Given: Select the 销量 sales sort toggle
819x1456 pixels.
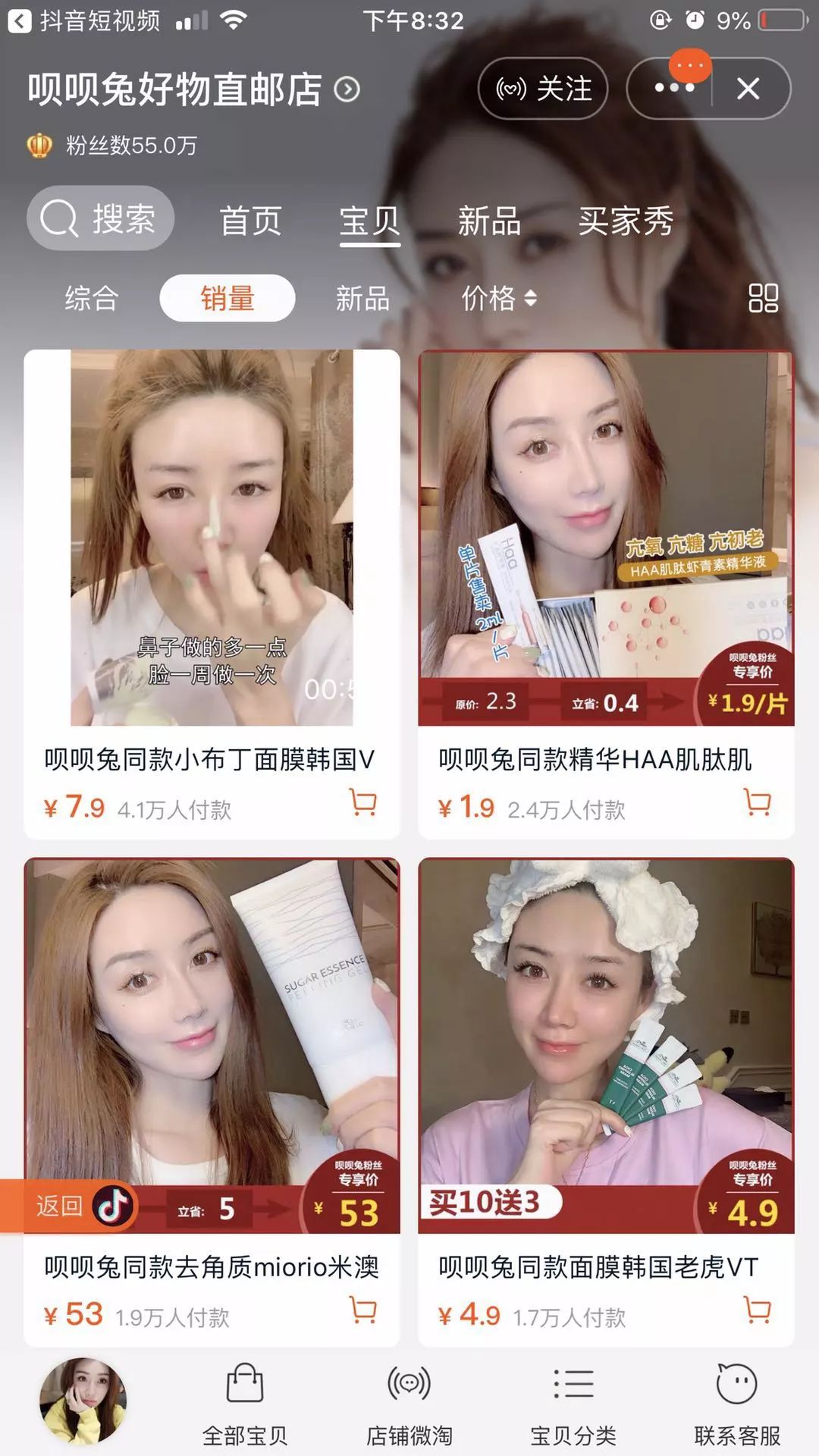Looking at the screenshot, I should (x=227, y=299).
